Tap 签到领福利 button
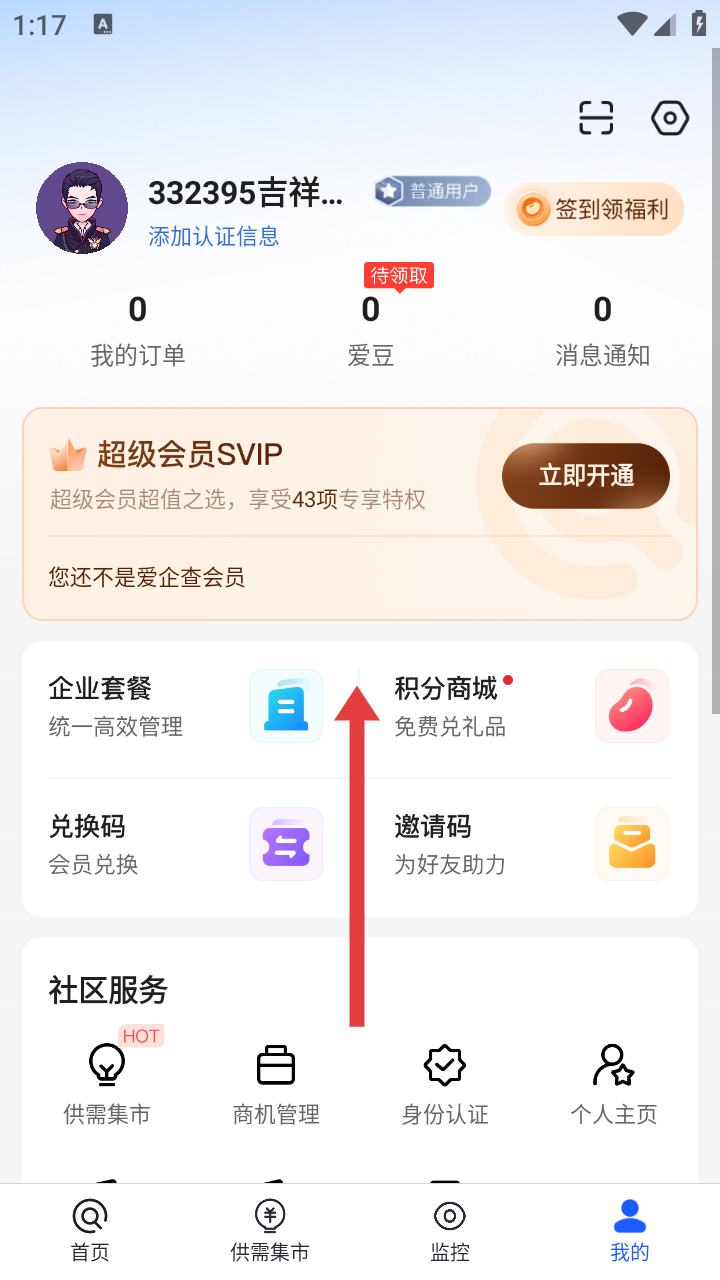Viewport: 720px width, 1280px height. point(594,209)
